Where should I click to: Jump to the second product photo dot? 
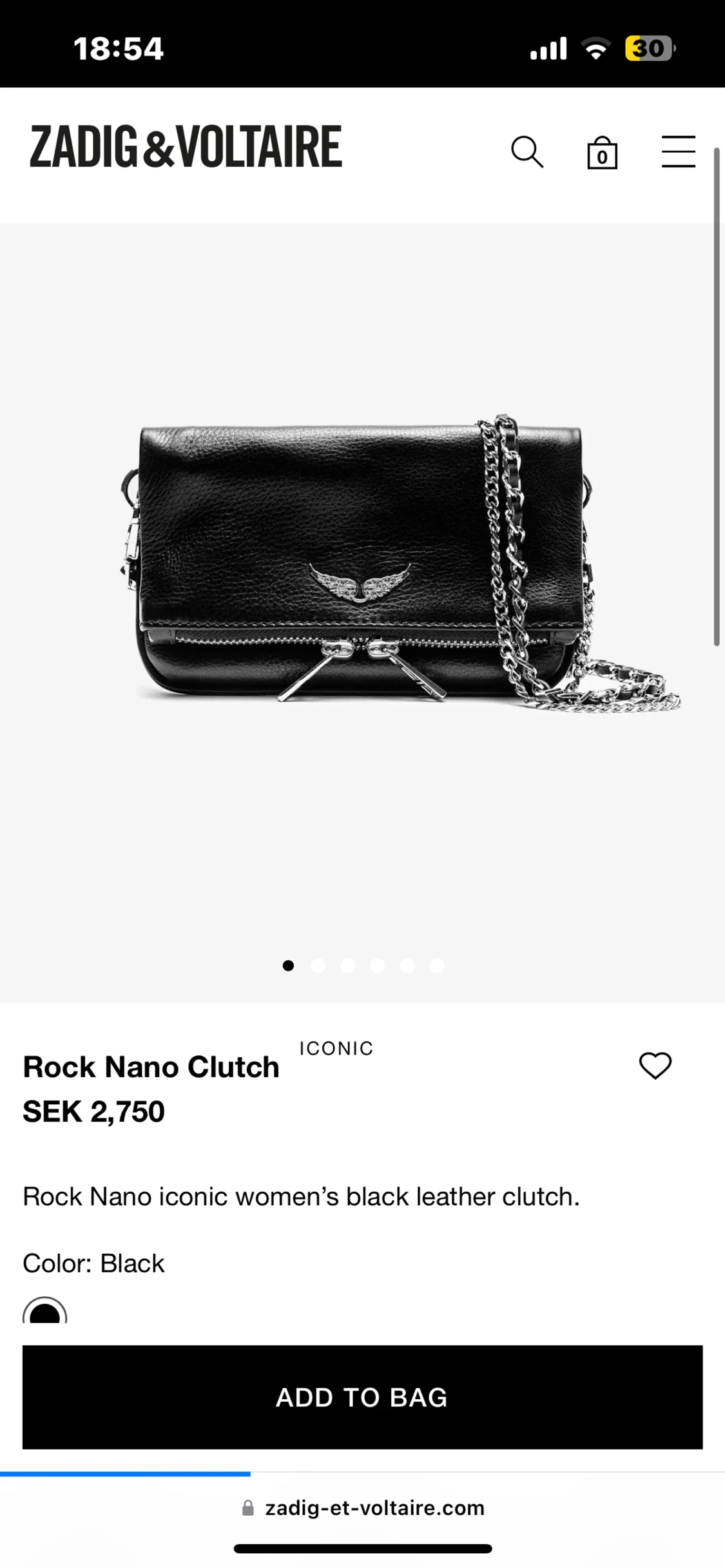[x=318, y=965]
